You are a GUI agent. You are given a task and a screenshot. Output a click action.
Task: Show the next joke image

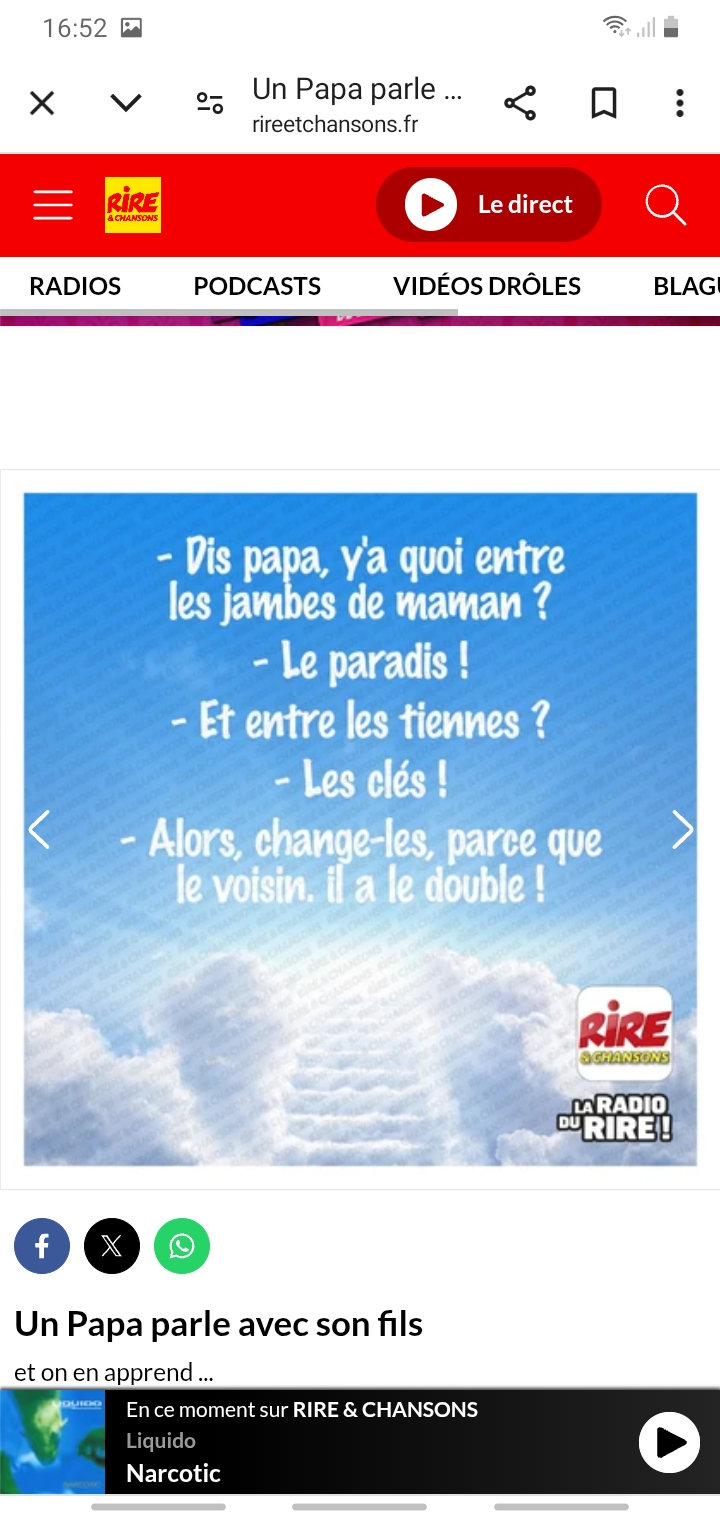pyautogui.click(x=682, y=830)
